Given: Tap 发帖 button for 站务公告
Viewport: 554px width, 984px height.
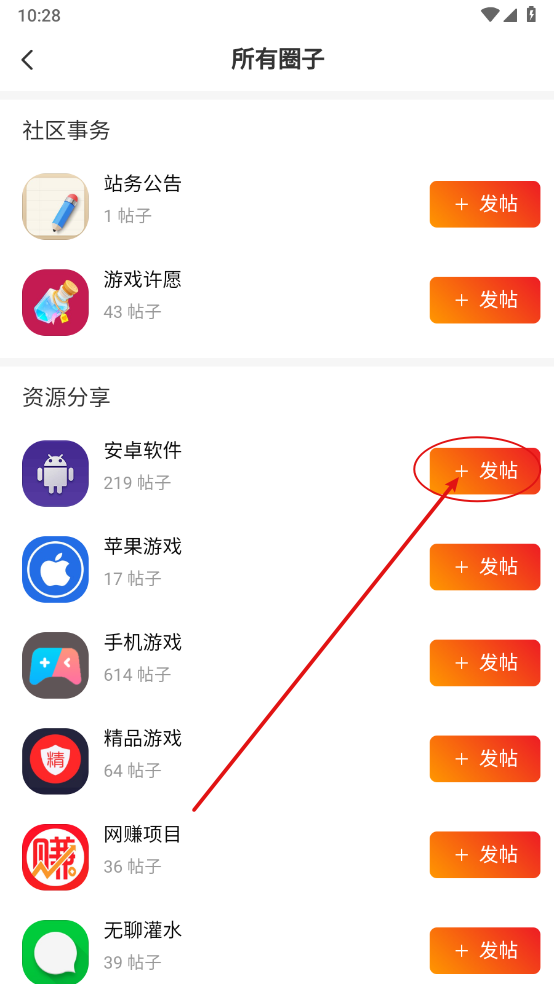Looking at the screenshot, I should pyautogui.click(x=484, y=204).
